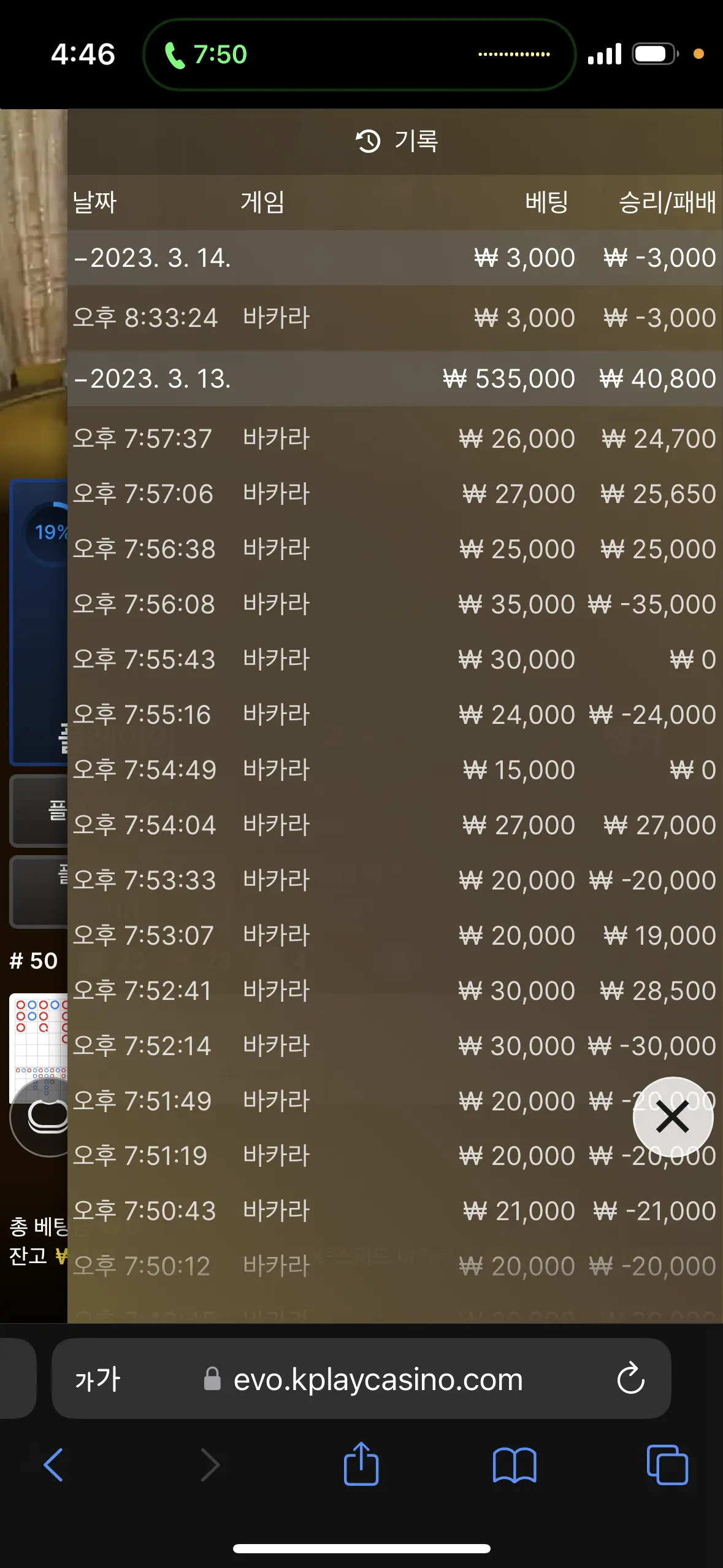This screenshot has width=723, height=1568.
Task: Open the baccarat record at 오후 8:33:24
Action: (395, 318)
